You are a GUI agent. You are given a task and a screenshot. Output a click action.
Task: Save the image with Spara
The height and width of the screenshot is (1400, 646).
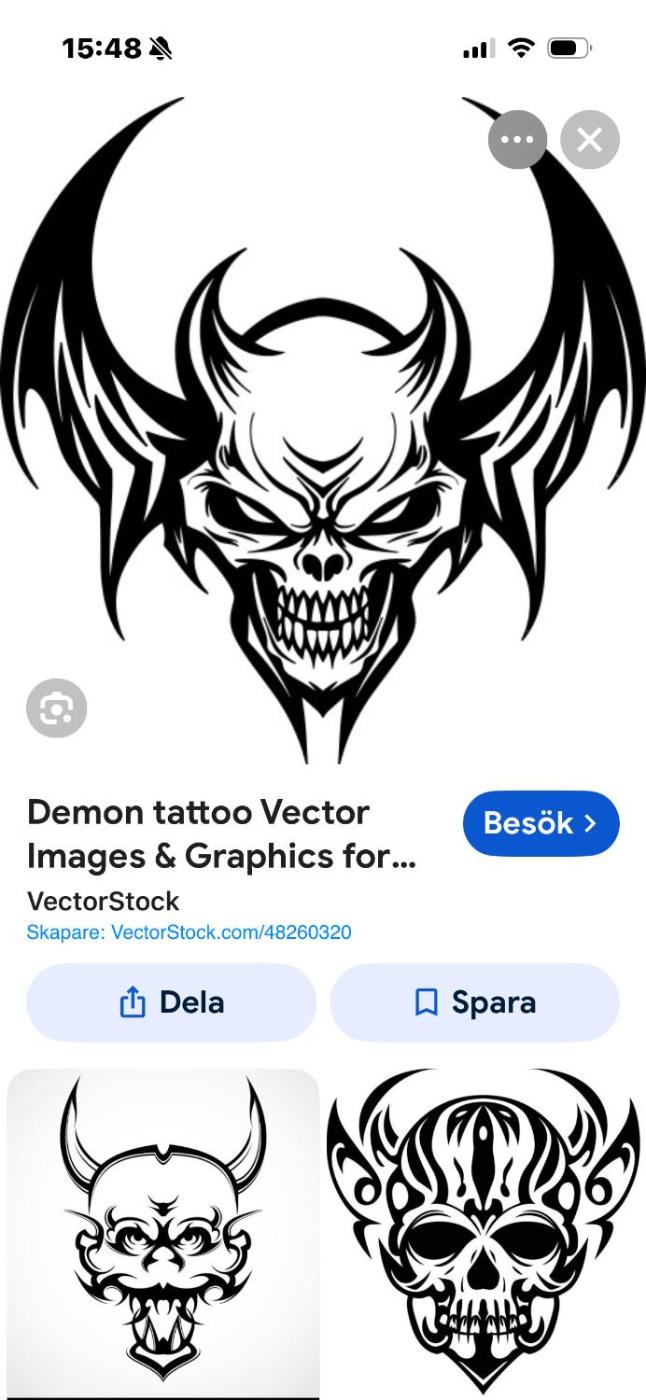[475, 1002]
